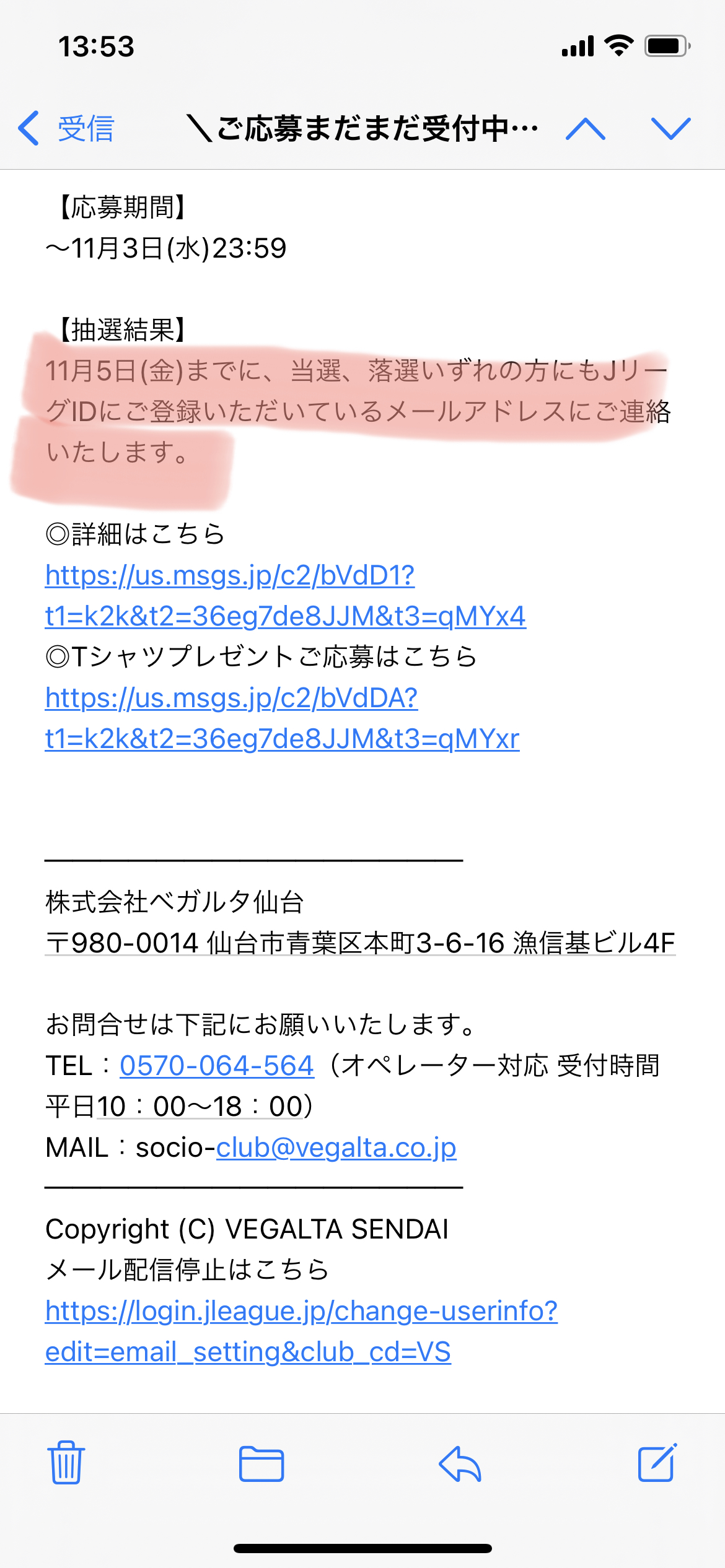The height and width of the screenshot is (1568, 725).
Task: Call the phone number 0570-064-564
Action: coord(216,1065)
